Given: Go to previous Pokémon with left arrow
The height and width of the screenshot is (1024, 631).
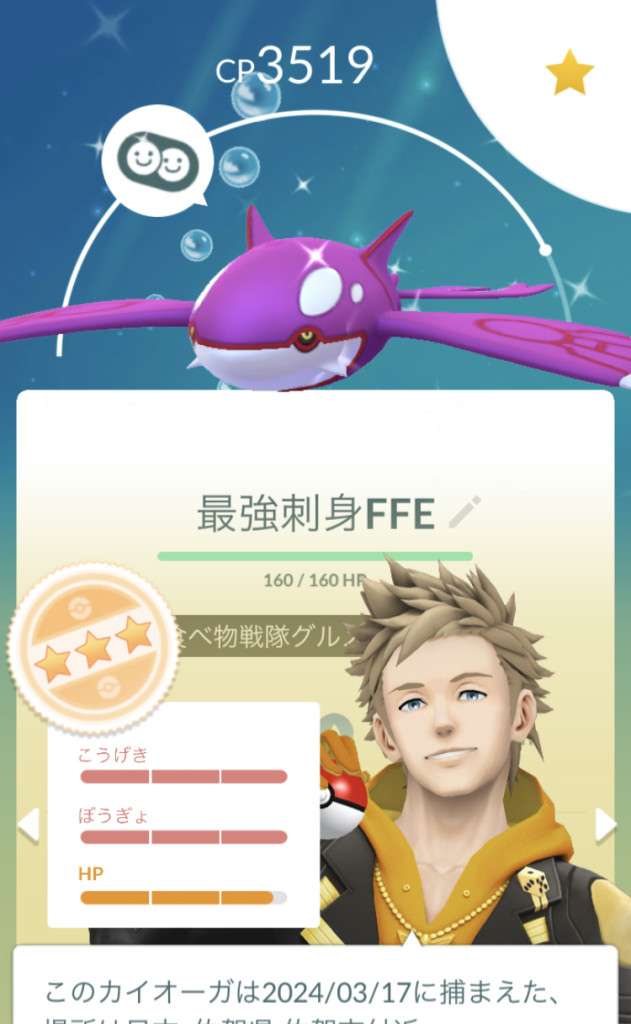Looking at the screenshot, I should pos(28,825).
